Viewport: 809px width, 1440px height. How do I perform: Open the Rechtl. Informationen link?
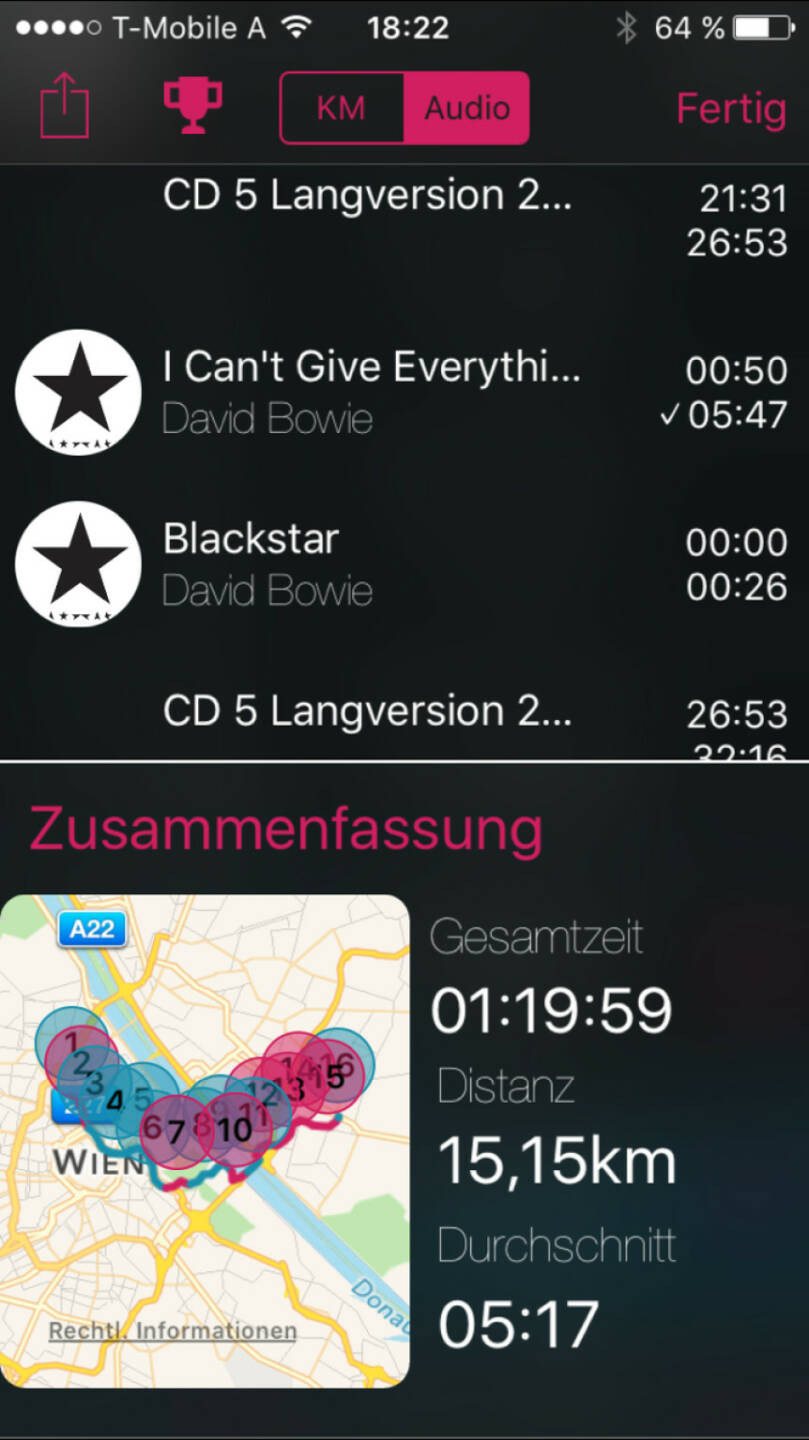tap(173, 1331)
